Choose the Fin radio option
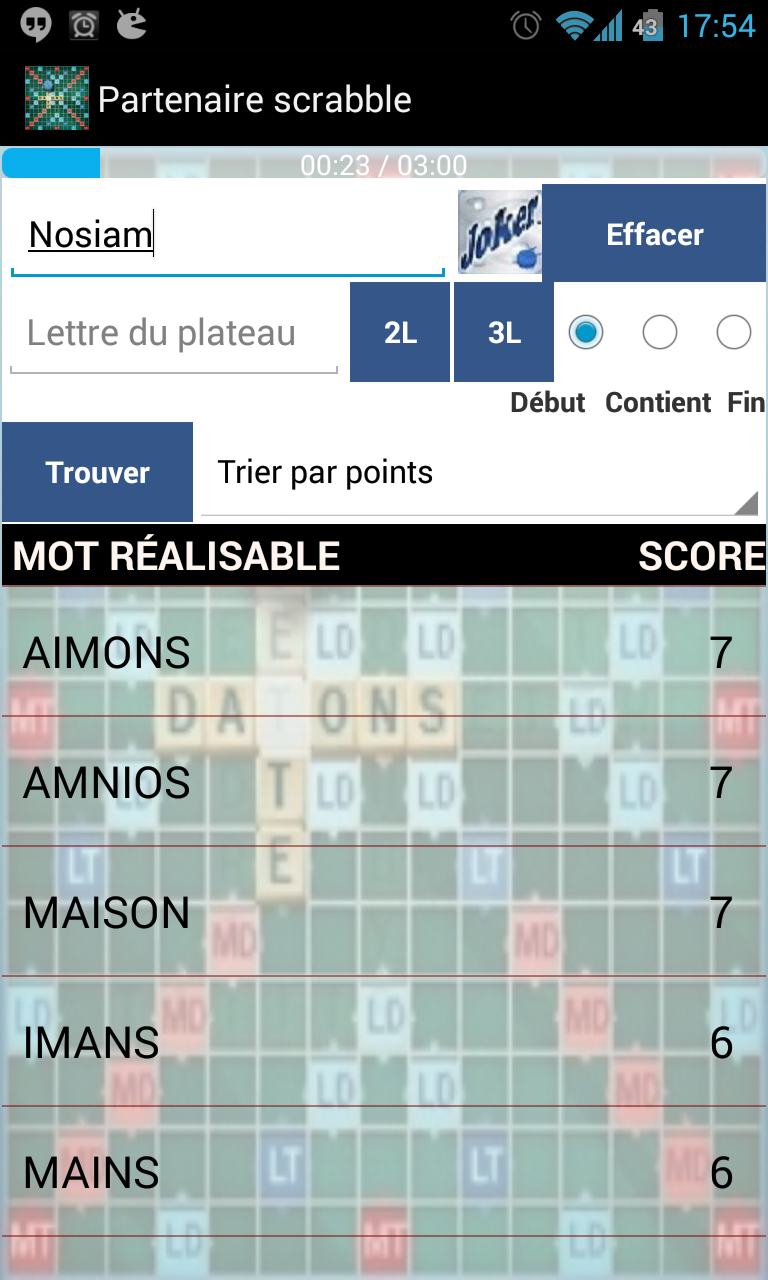 pyautogui.click(x=733, y=332)
